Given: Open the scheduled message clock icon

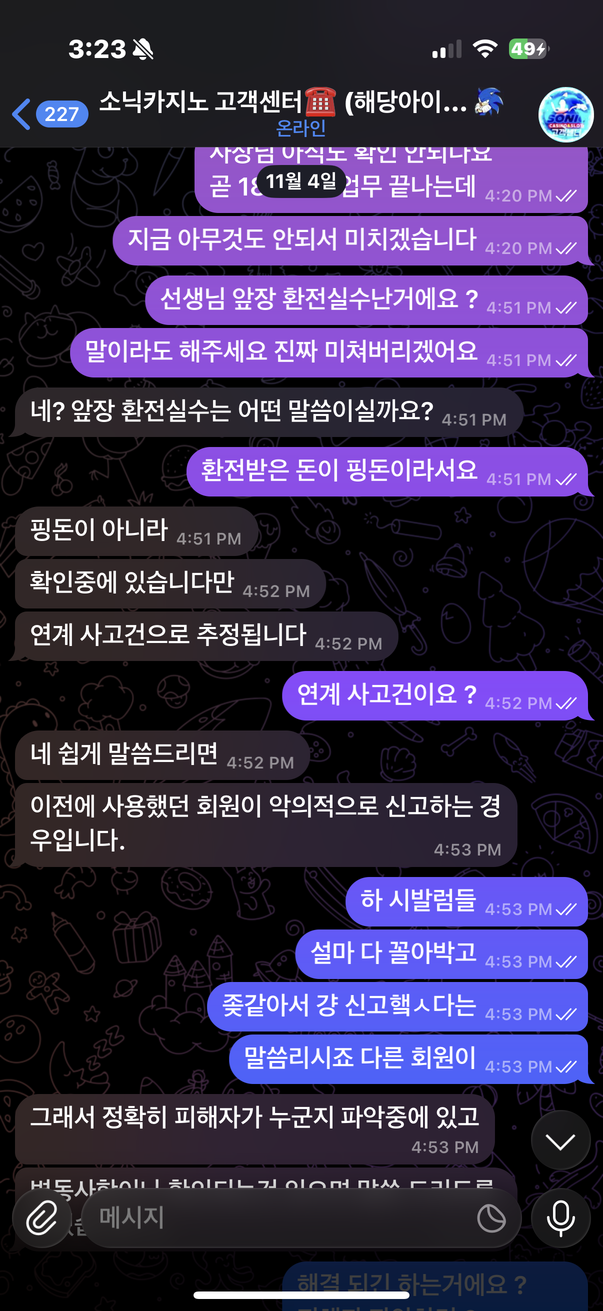Looking at the screenshot, I should tap(492, 1217).
